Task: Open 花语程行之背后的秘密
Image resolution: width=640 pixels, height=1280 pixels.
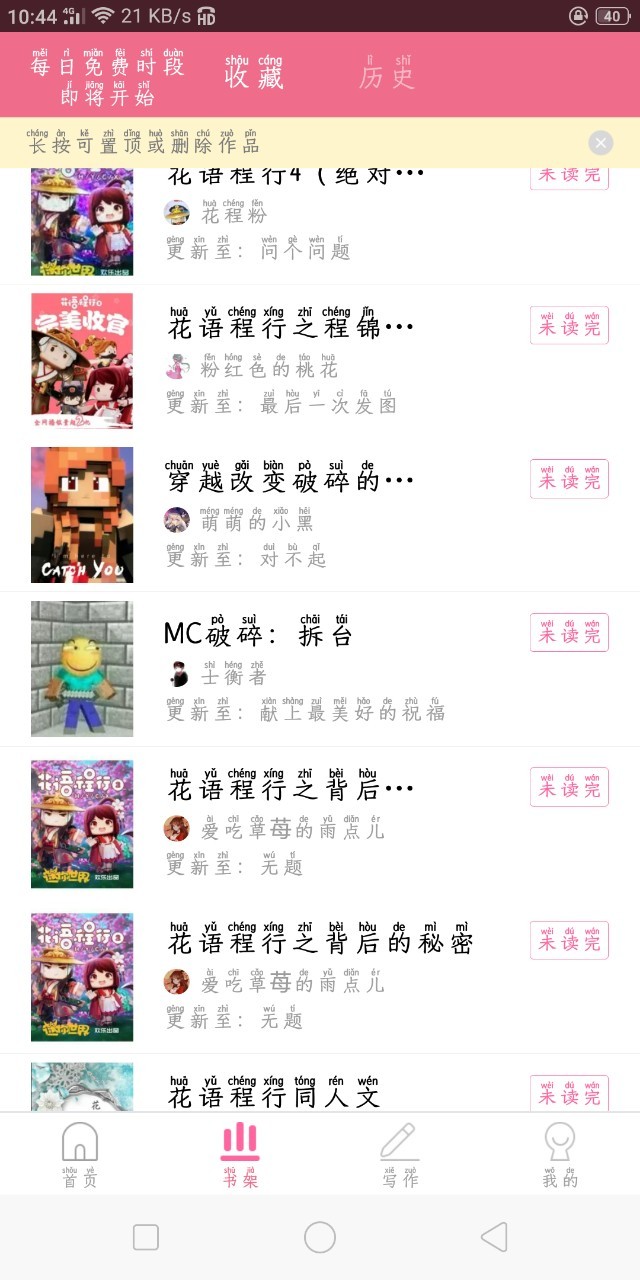Action: 320,943
